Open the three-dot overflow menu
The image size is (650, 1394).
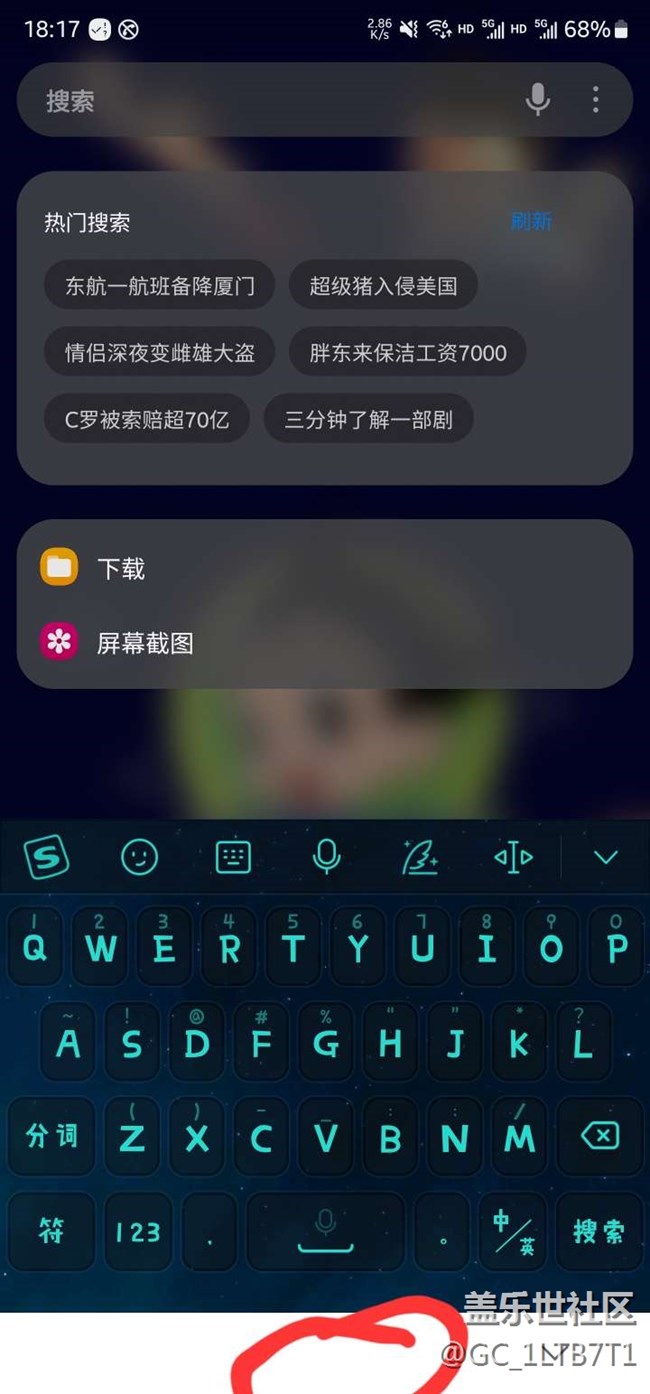coord(596,99)
